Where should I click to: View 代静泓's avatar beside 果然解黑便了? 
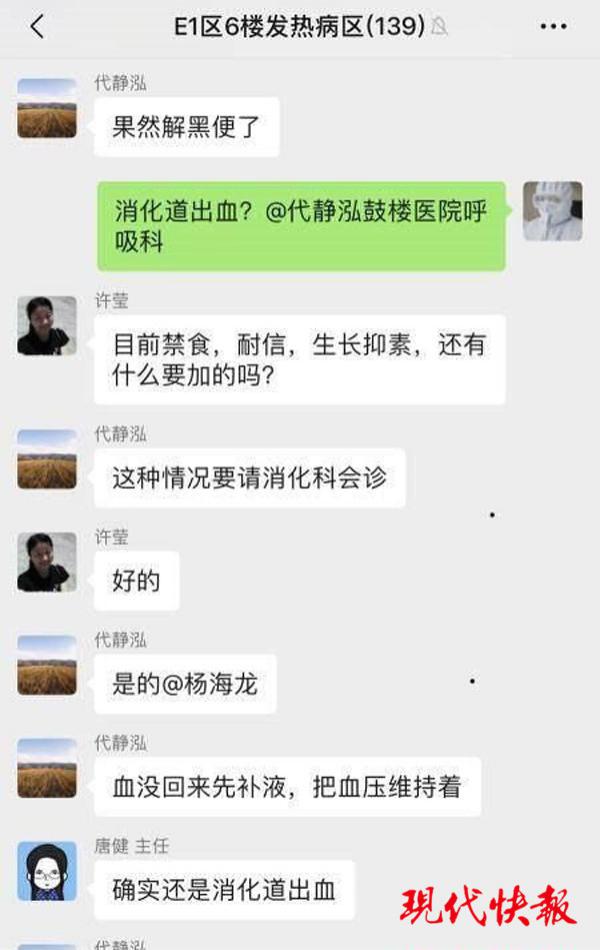(47, 108)
